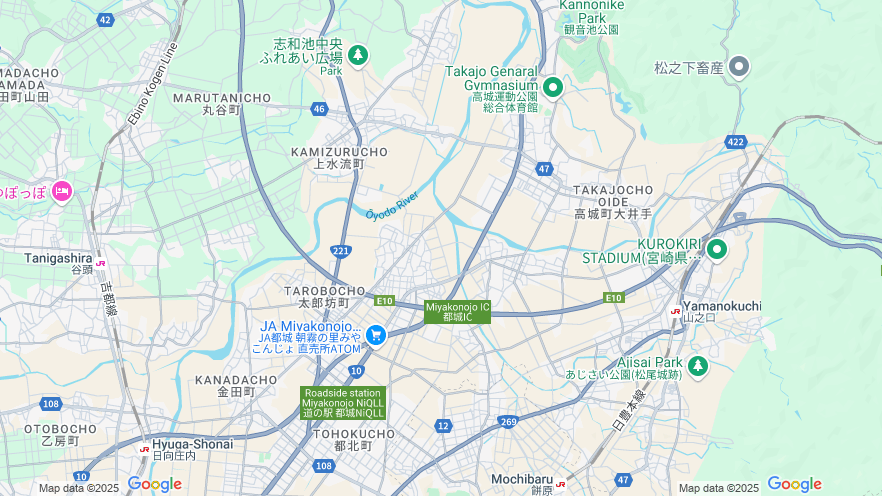Tap the JA Miyakonojo shopping cart pin
The image size is (882, 496).
pos(376,335)
